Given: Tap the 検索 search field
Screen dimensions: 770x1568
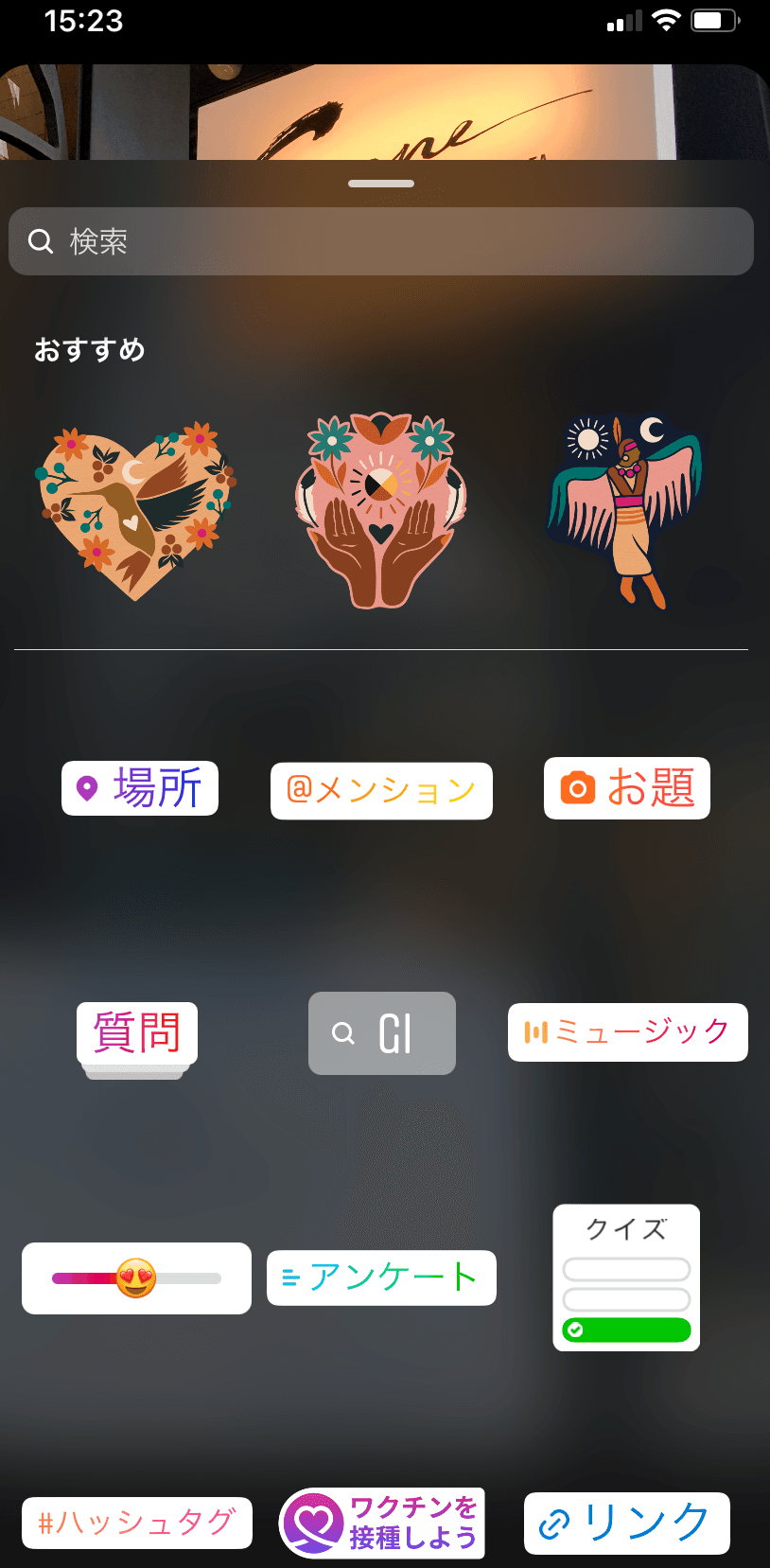Looking at the screenshot, I should click(380, 241).
